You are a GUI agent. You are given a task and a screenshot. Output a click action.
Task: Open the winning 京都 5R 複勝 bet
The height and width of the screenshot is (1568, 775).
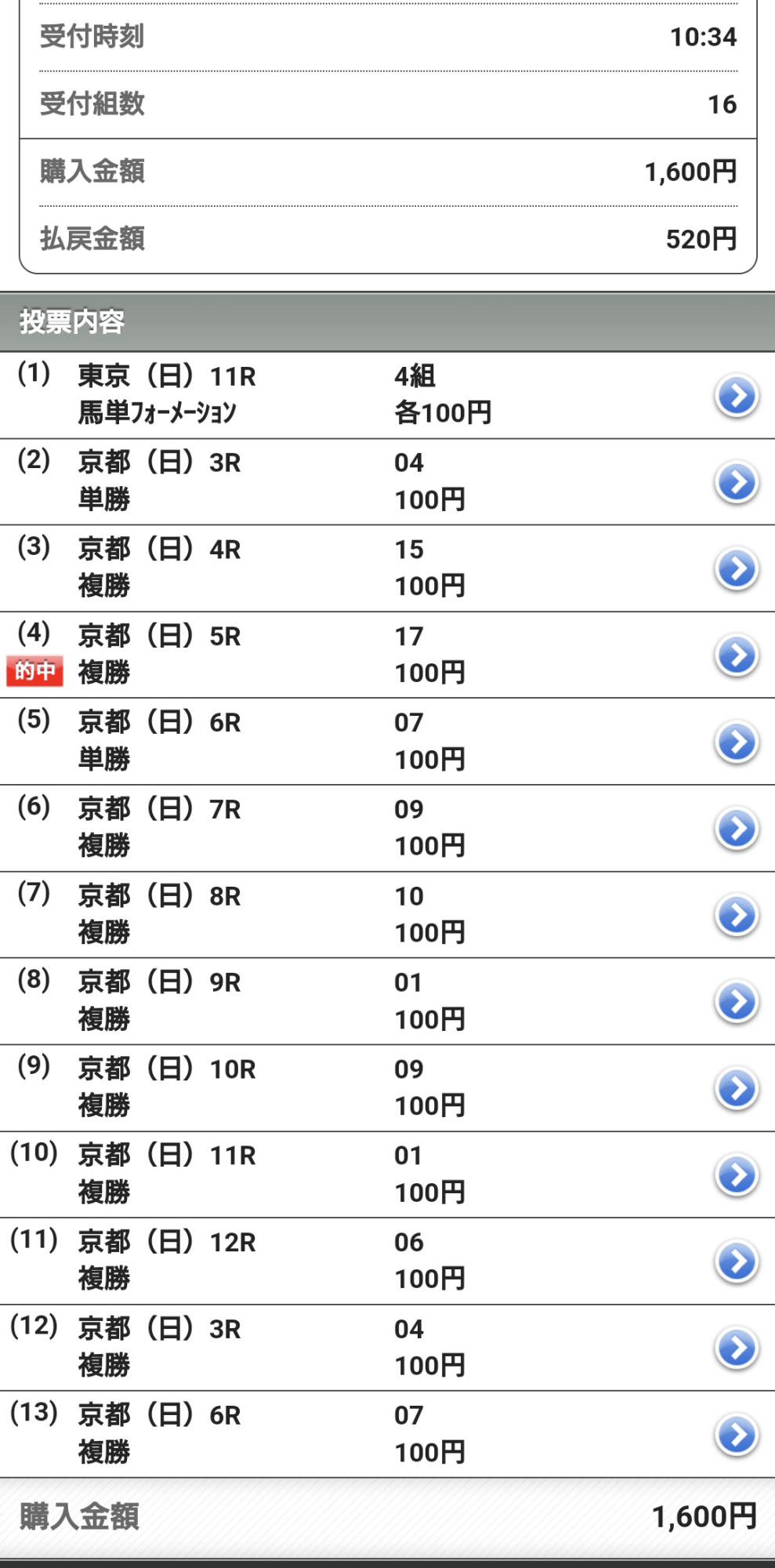pyautogui.click(x=387, y=655)
